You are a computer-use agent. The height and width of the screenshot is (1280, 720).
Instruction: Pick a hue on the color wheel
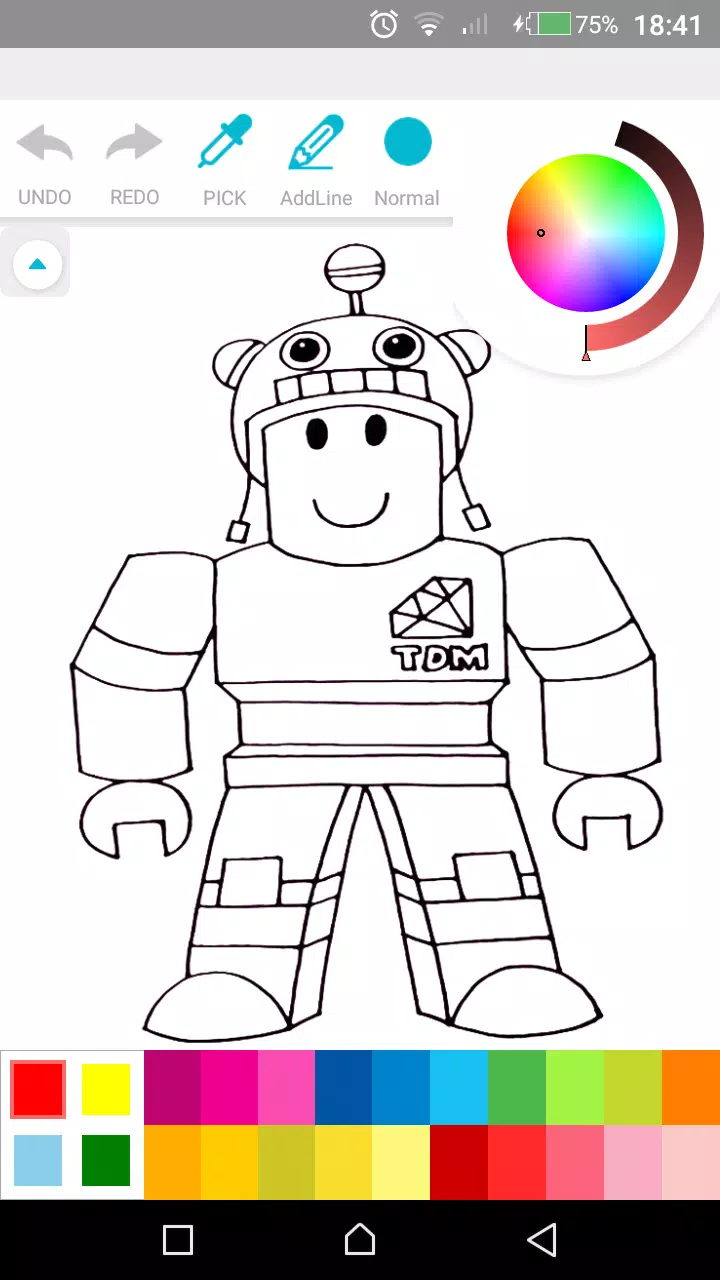pyautogui.click(x=585, y=232)
